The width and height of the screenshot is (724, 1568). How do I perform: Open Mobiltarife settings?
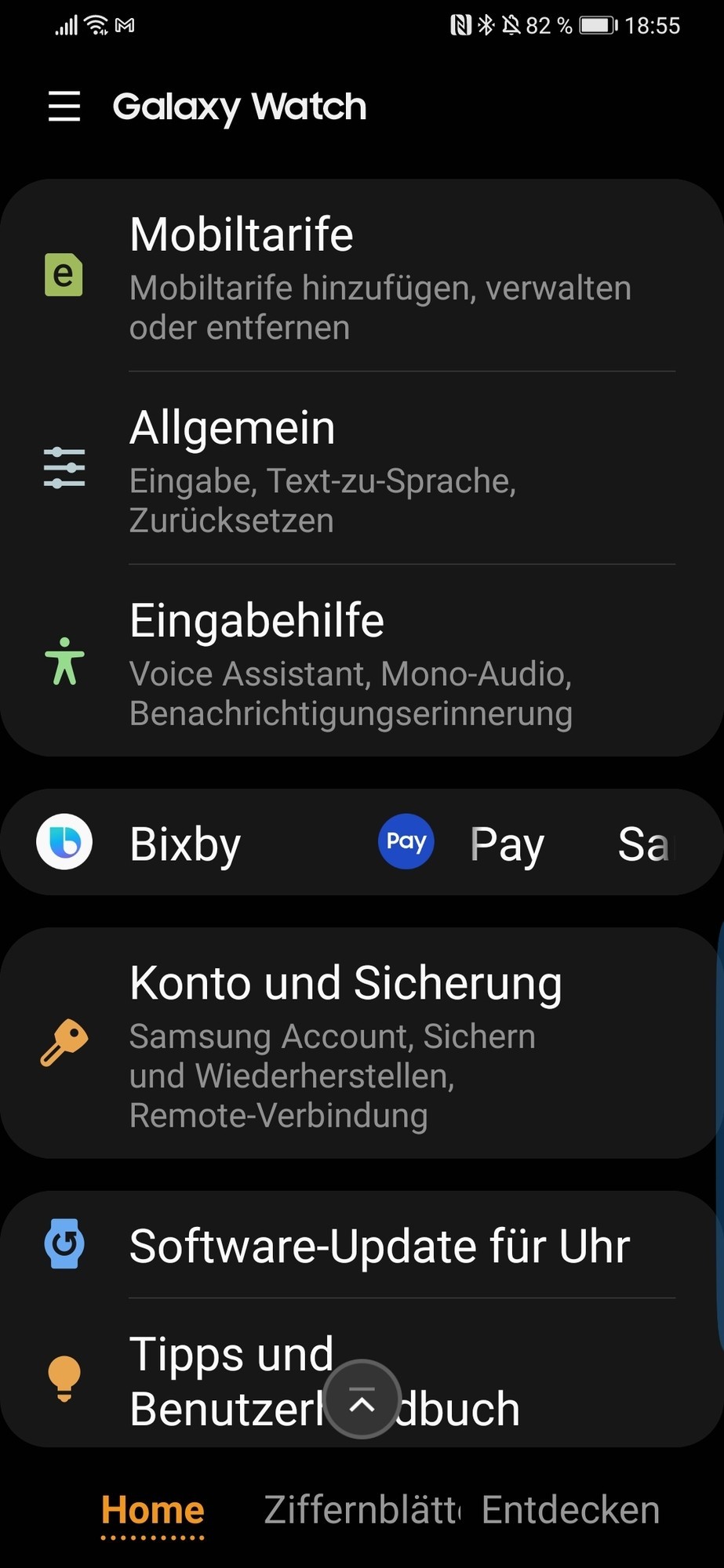361,276
